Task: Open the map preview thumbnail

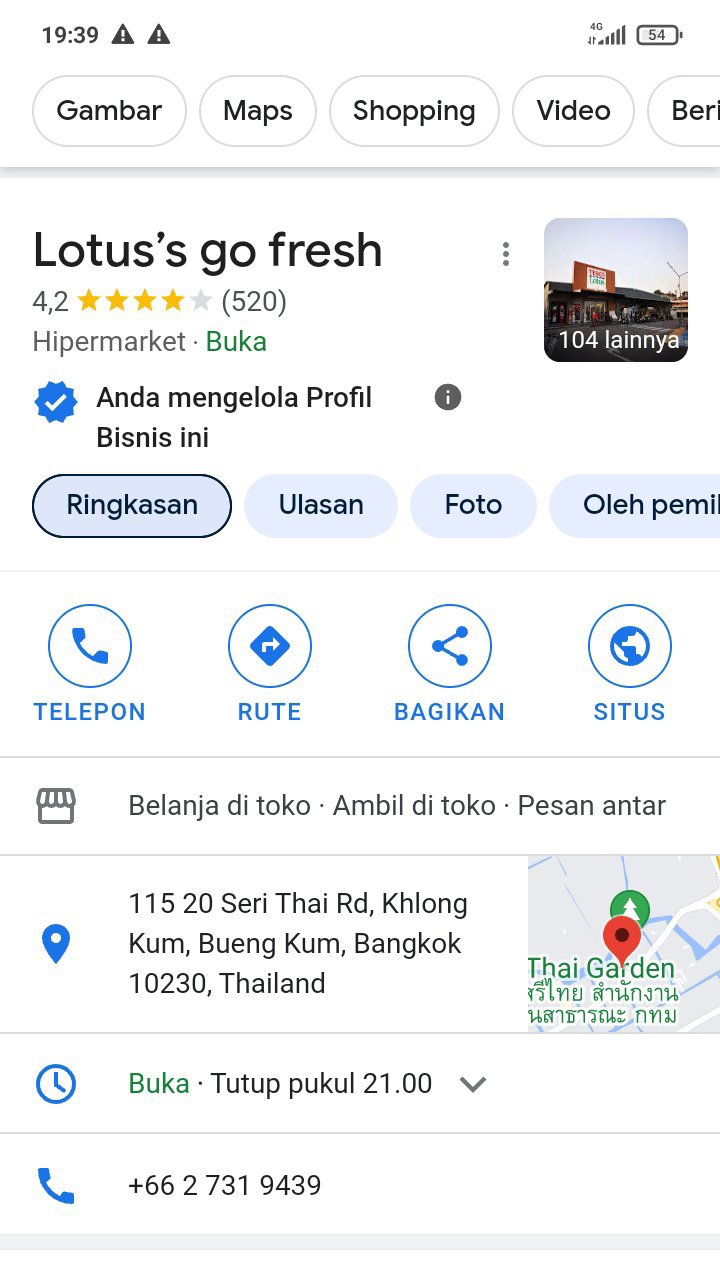Action: [x=624, y=943]
